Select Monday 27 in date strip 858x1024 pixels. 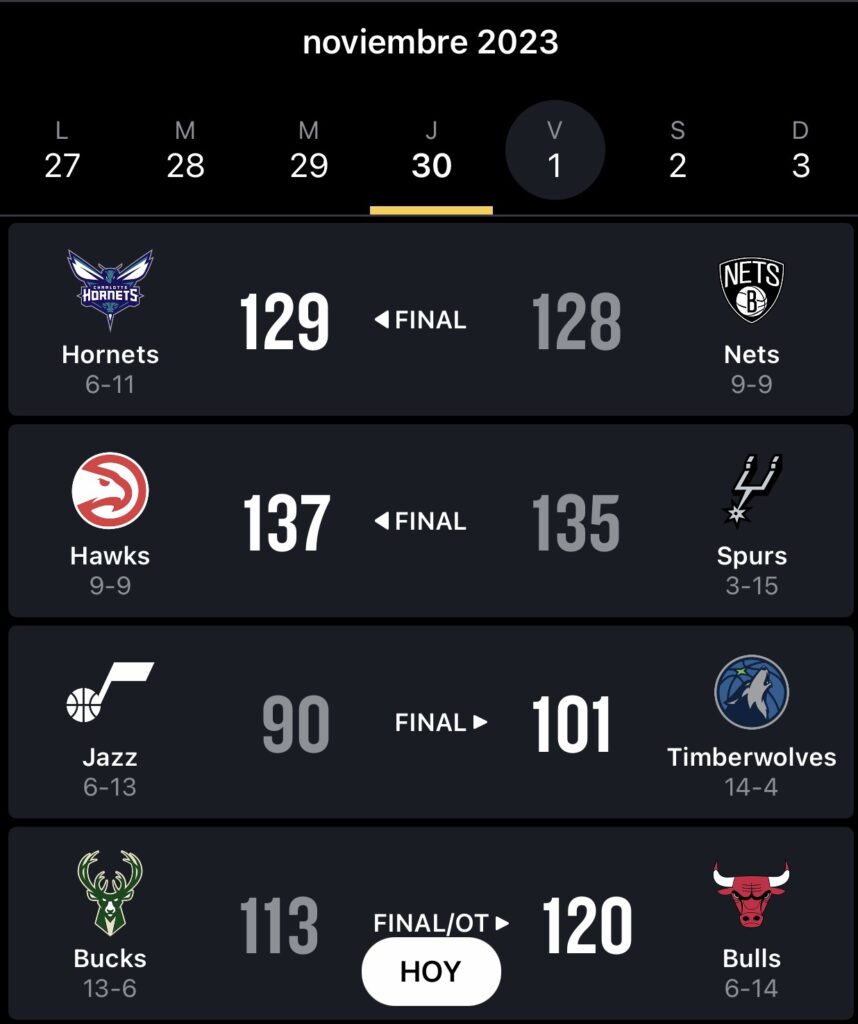pos(62,150)
